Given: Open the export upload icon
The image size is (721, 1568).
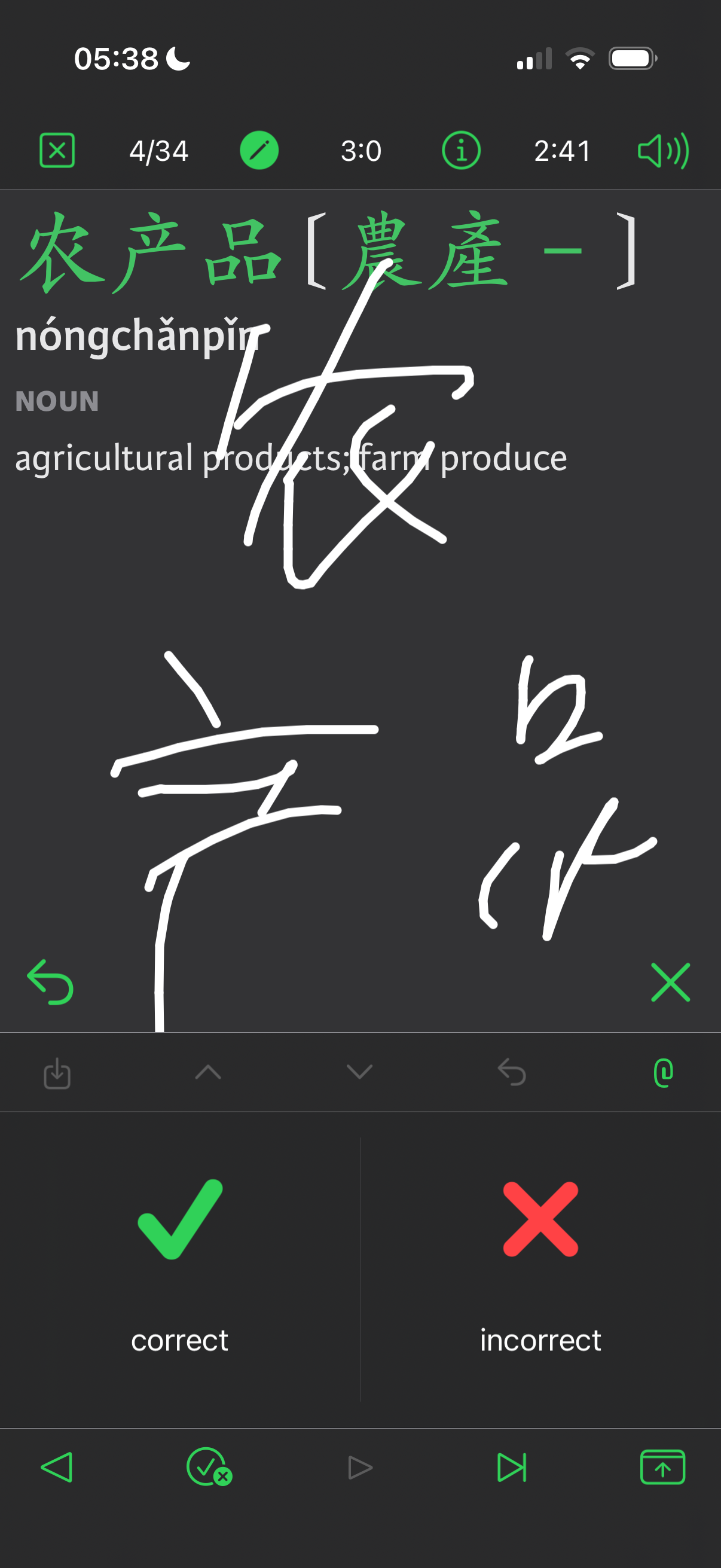Looking at the screenshot, I should pos(662,1468).
